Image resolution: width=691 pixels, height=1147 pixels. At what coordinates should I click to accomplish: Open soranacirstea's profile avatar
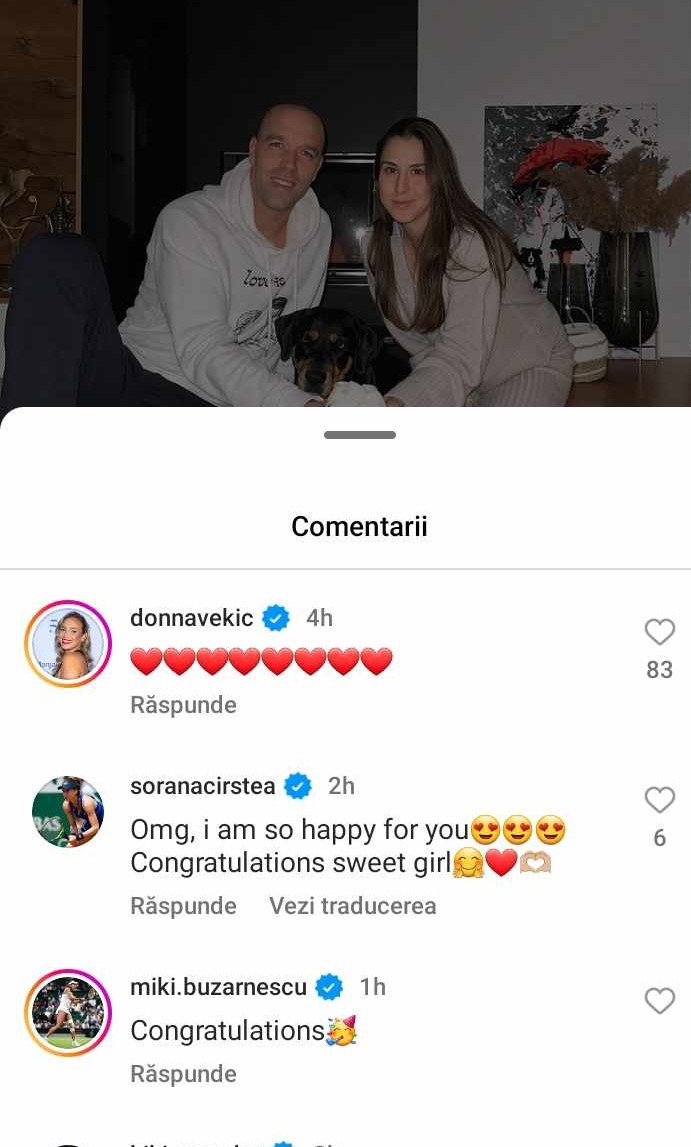pyautogui.click(x=68, y=812)
